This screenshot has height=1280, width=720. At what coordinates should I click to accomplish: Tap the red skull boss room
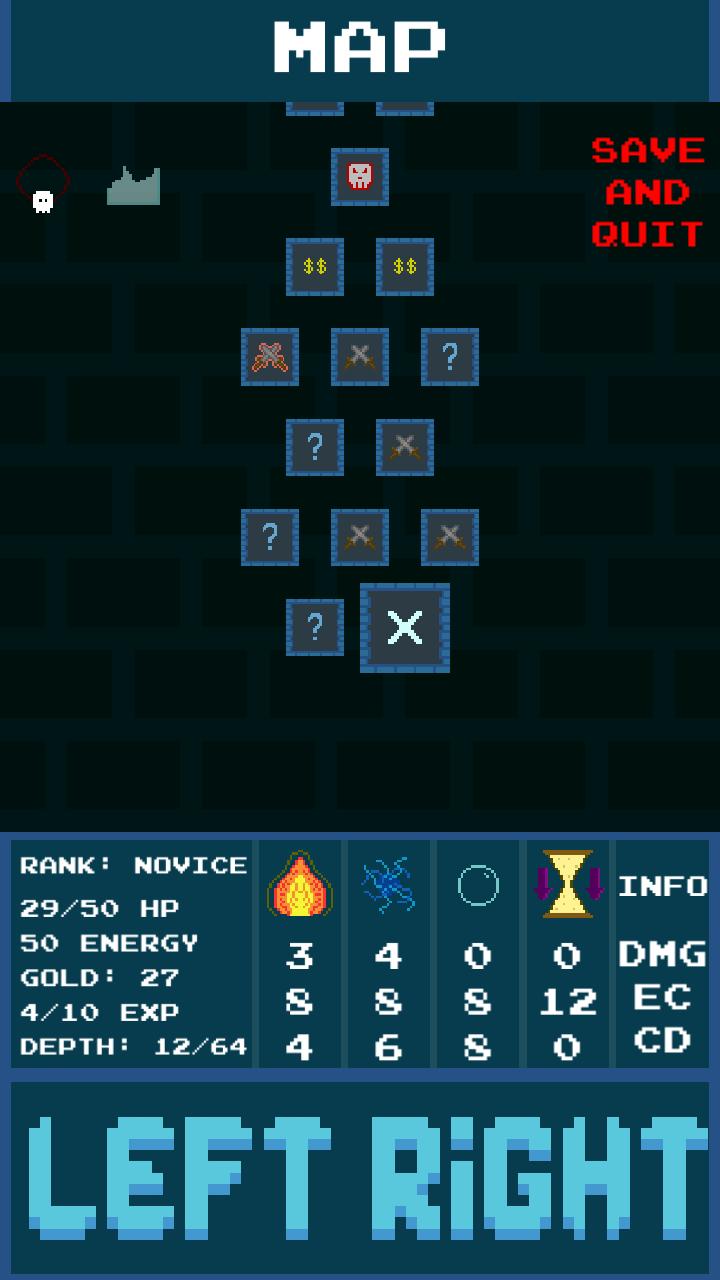pos(360,177)
